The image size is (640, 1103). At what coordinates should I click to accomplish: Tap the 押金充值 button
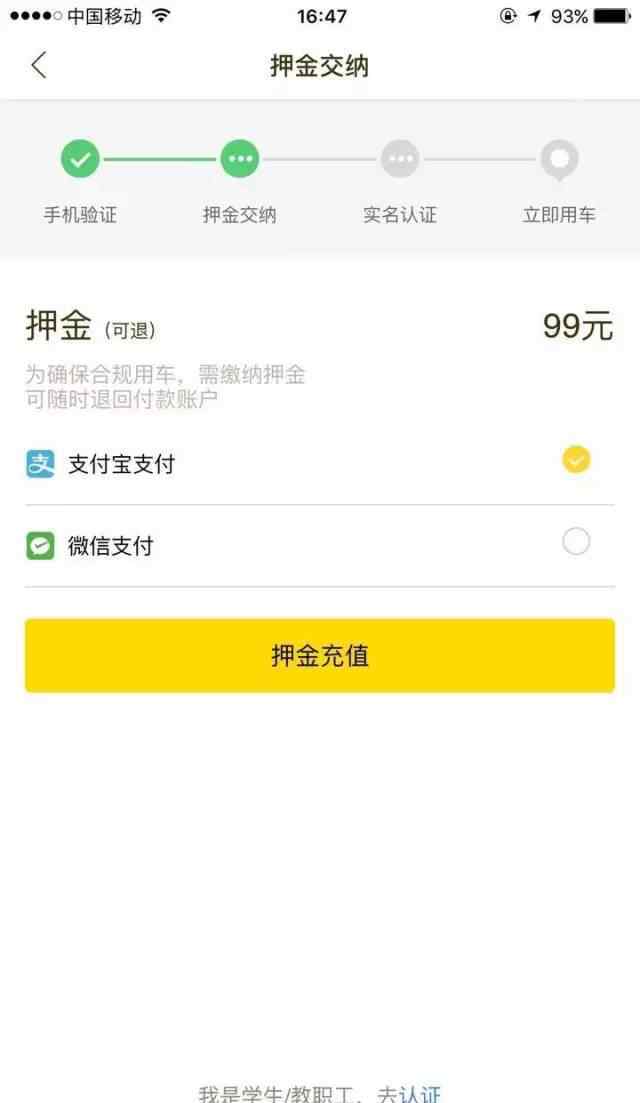tap(320, 656)
